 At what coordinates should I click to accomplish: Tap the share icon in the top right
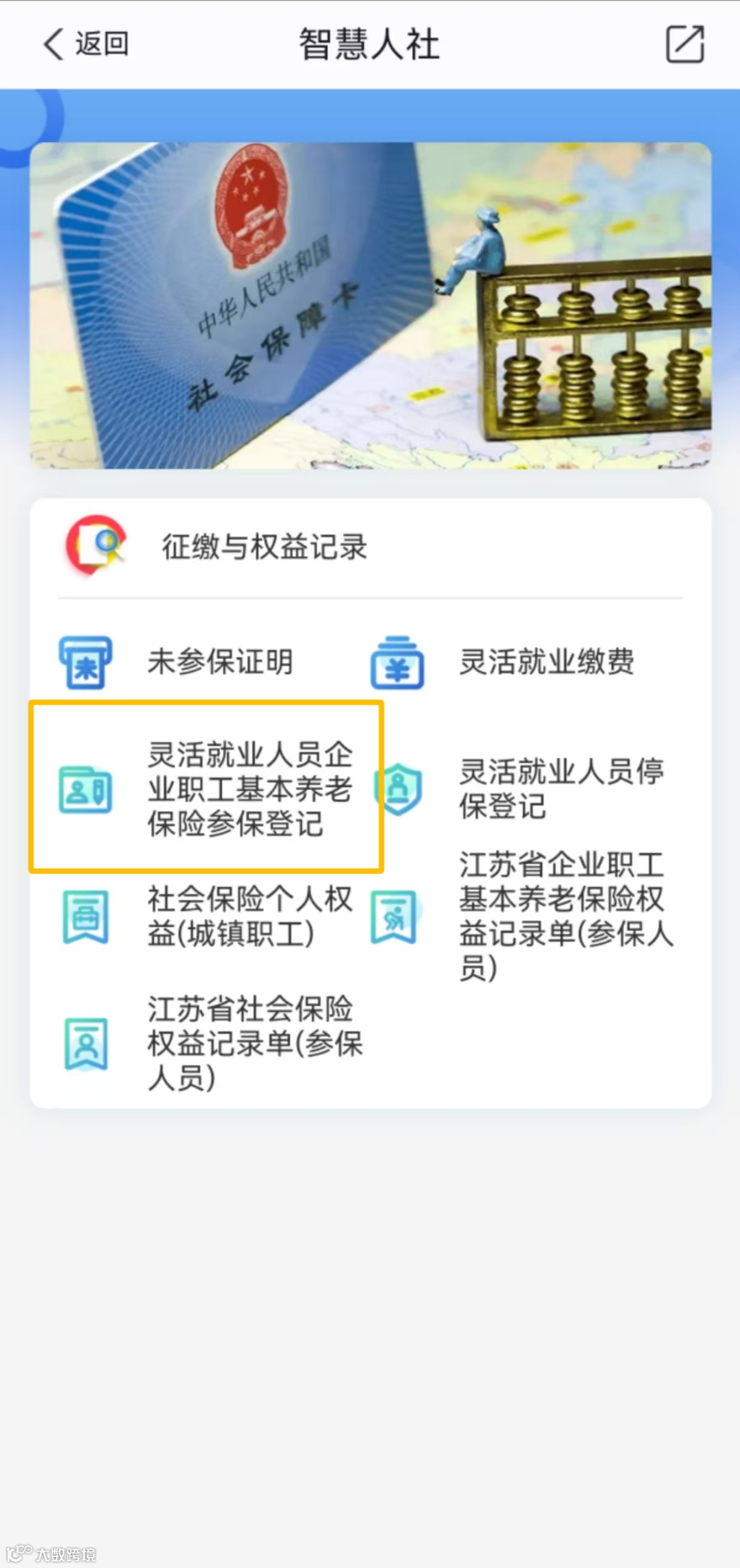click(685, 43)
